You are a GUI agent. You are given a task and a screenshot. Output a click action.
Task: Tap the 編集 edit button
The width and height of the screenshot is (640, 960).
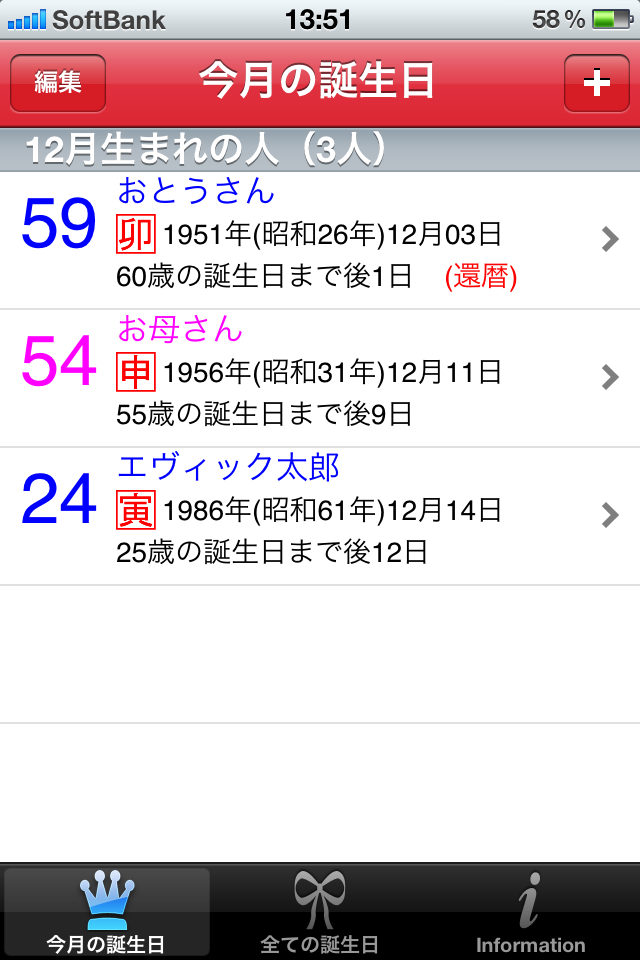click(x=58, y=83)
